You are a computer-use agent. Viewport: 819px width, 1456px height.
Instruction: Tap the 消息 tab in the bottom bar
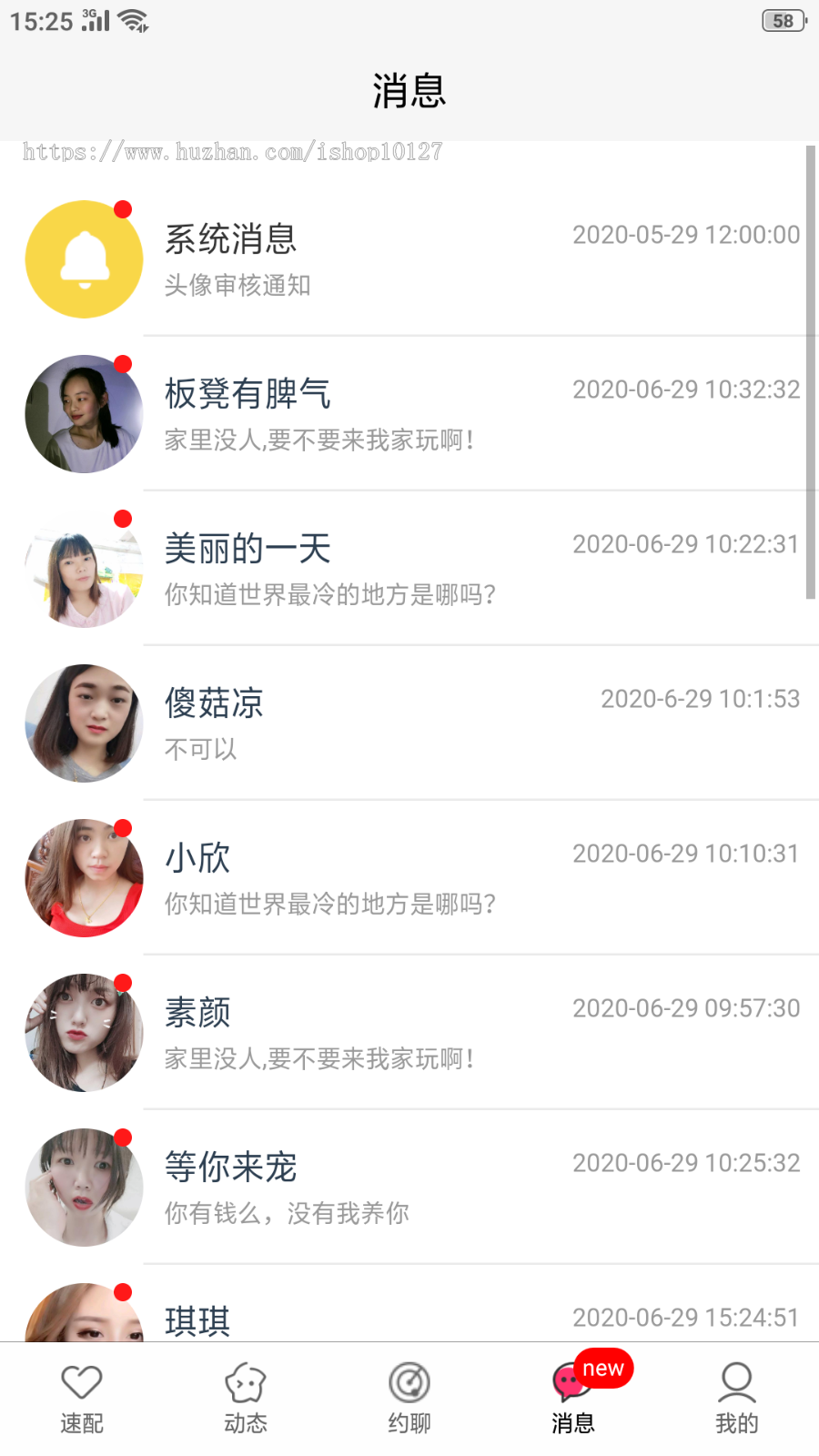click(572, 1399)
